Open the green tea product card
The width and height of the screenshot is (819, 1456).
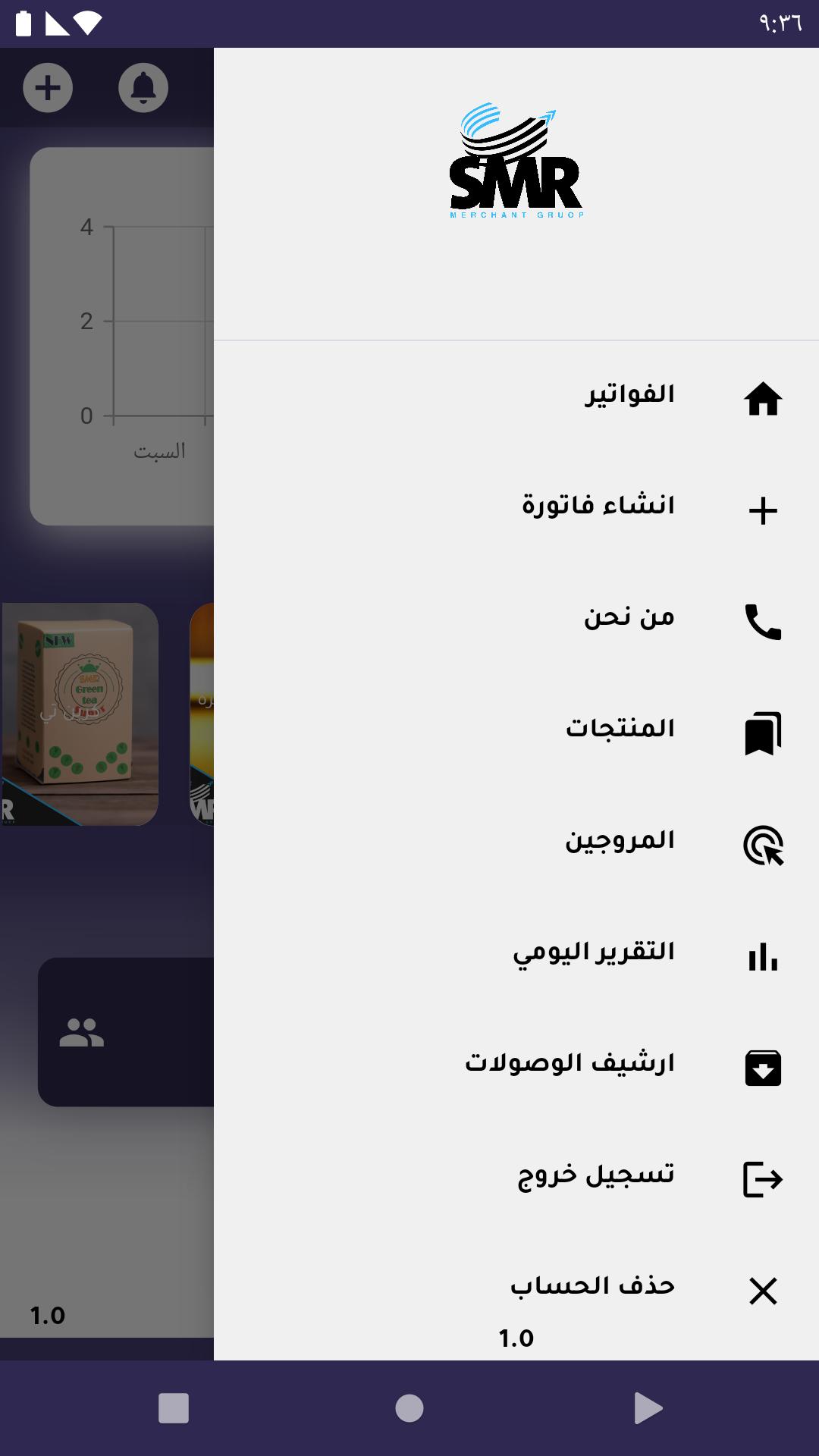click(80, 714)
